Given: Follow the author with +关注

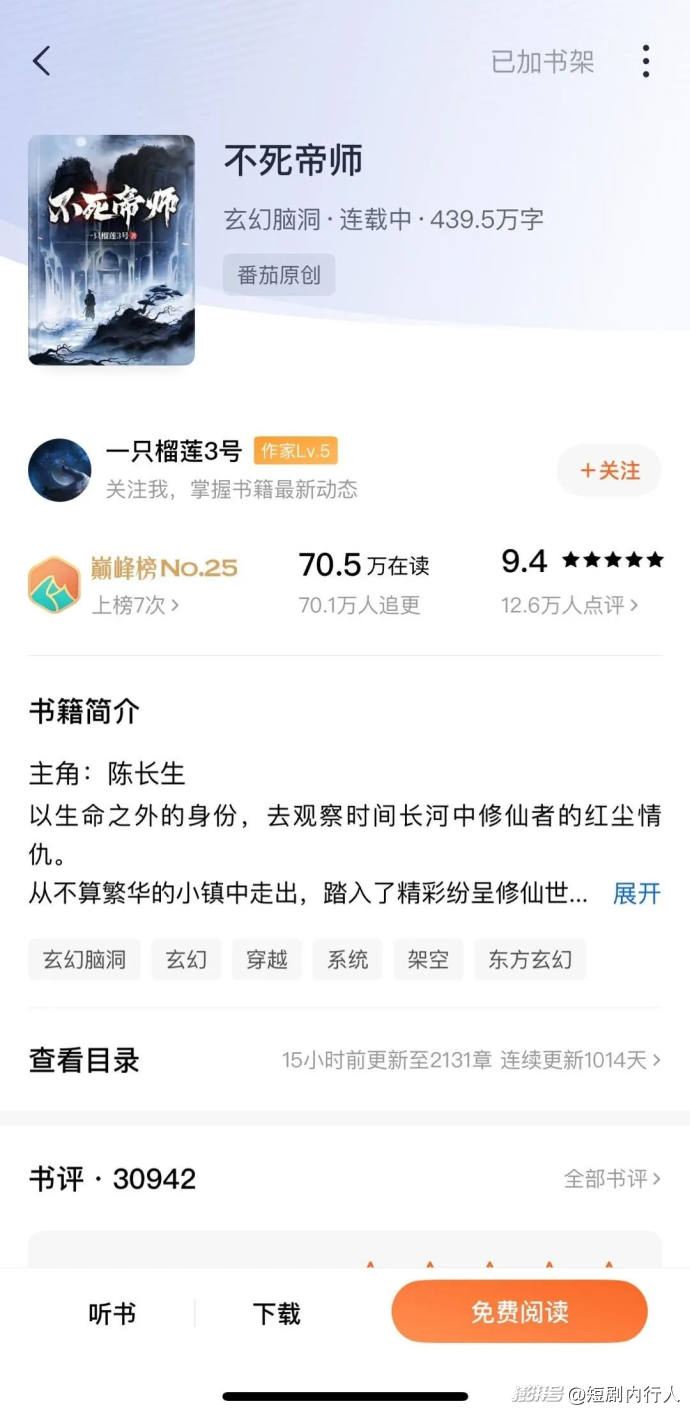Looking at the screenshot, I should pos(609,471).
